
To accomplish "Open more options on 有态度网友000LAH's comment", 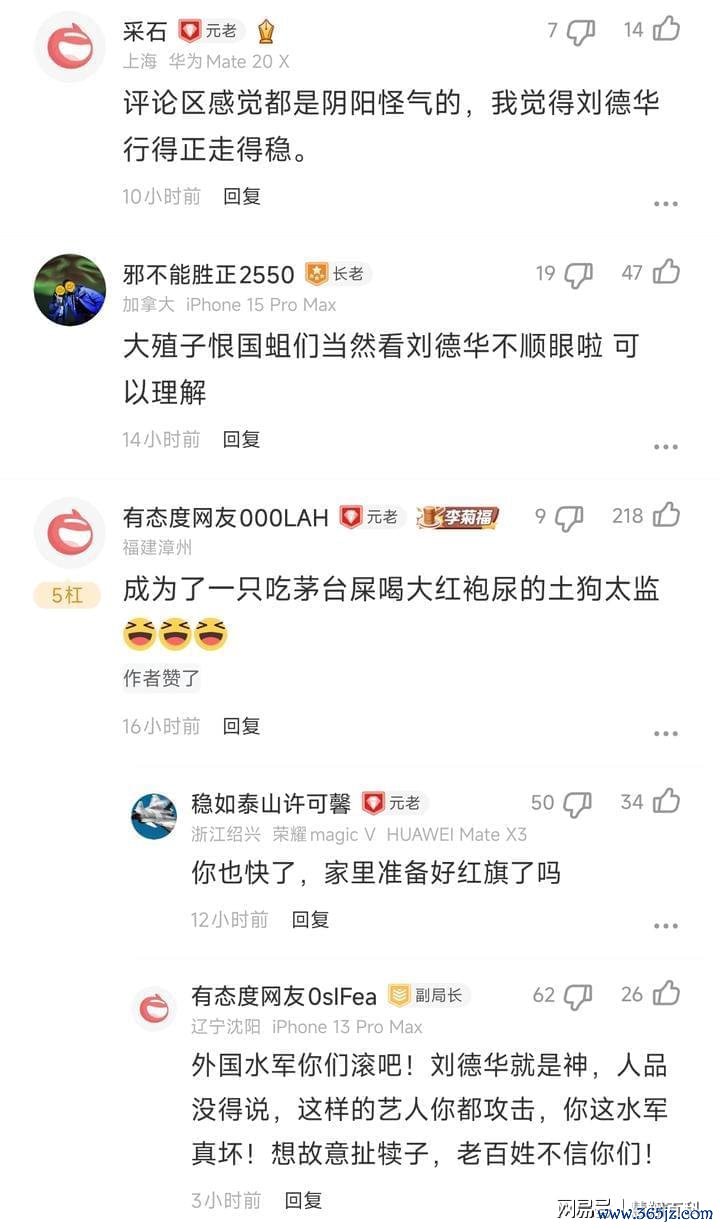I will 666,734.
